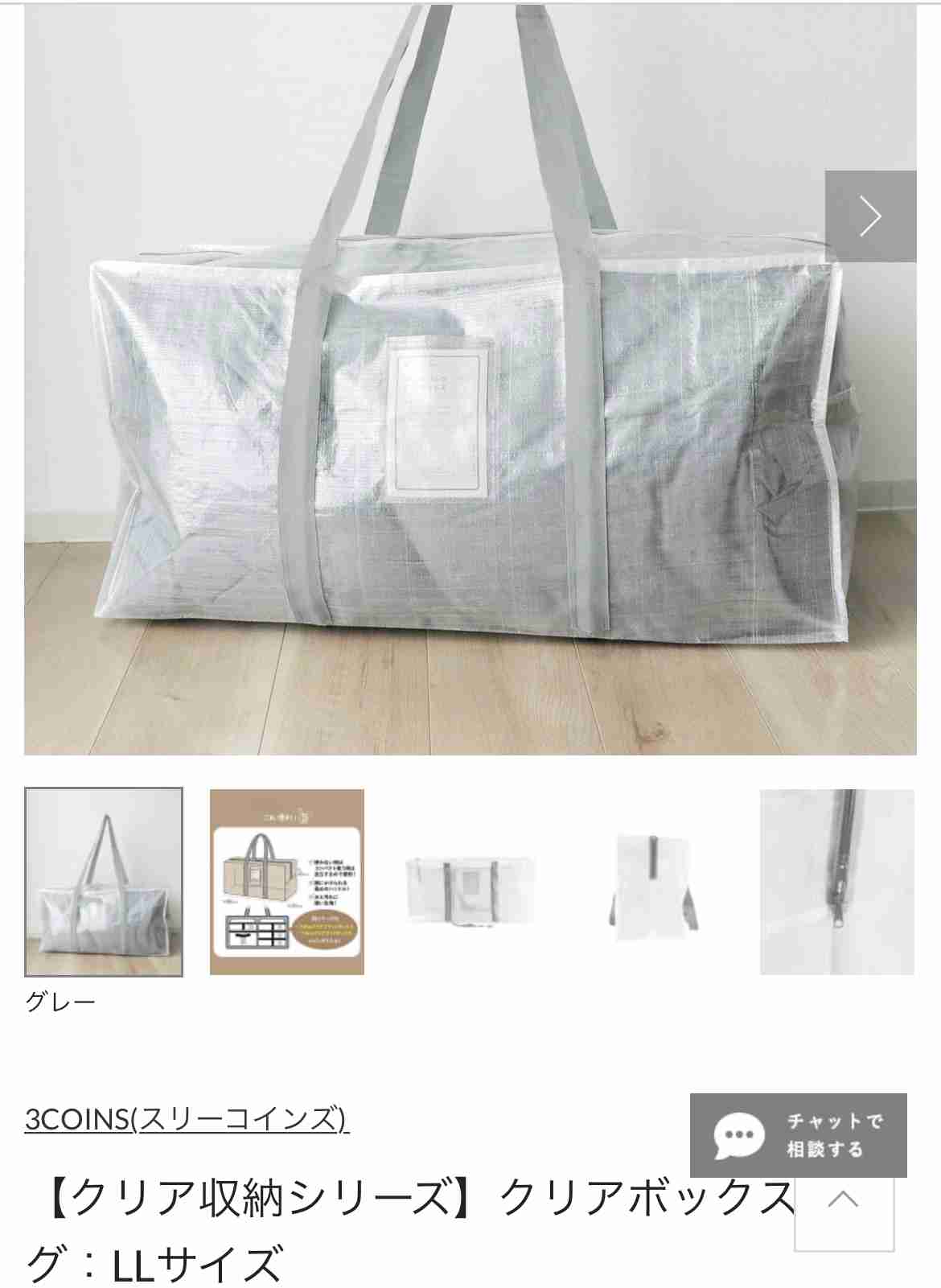The image size is (941, 1288).
Task: Open the zipper close-up thumbnail
Action: coord(836,882)
